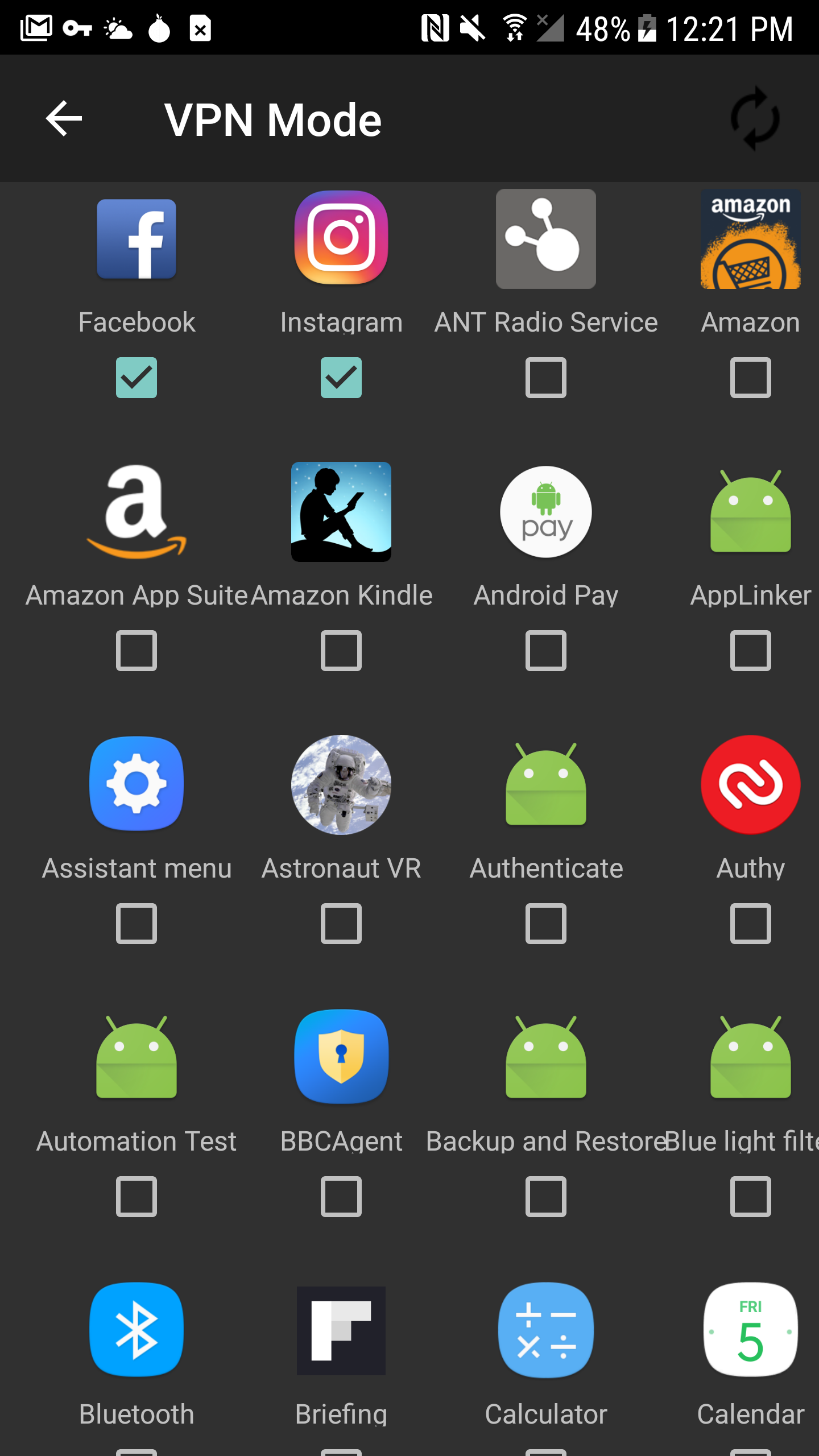Uncheck the Facebook checkbox

(x=136, y=378)
